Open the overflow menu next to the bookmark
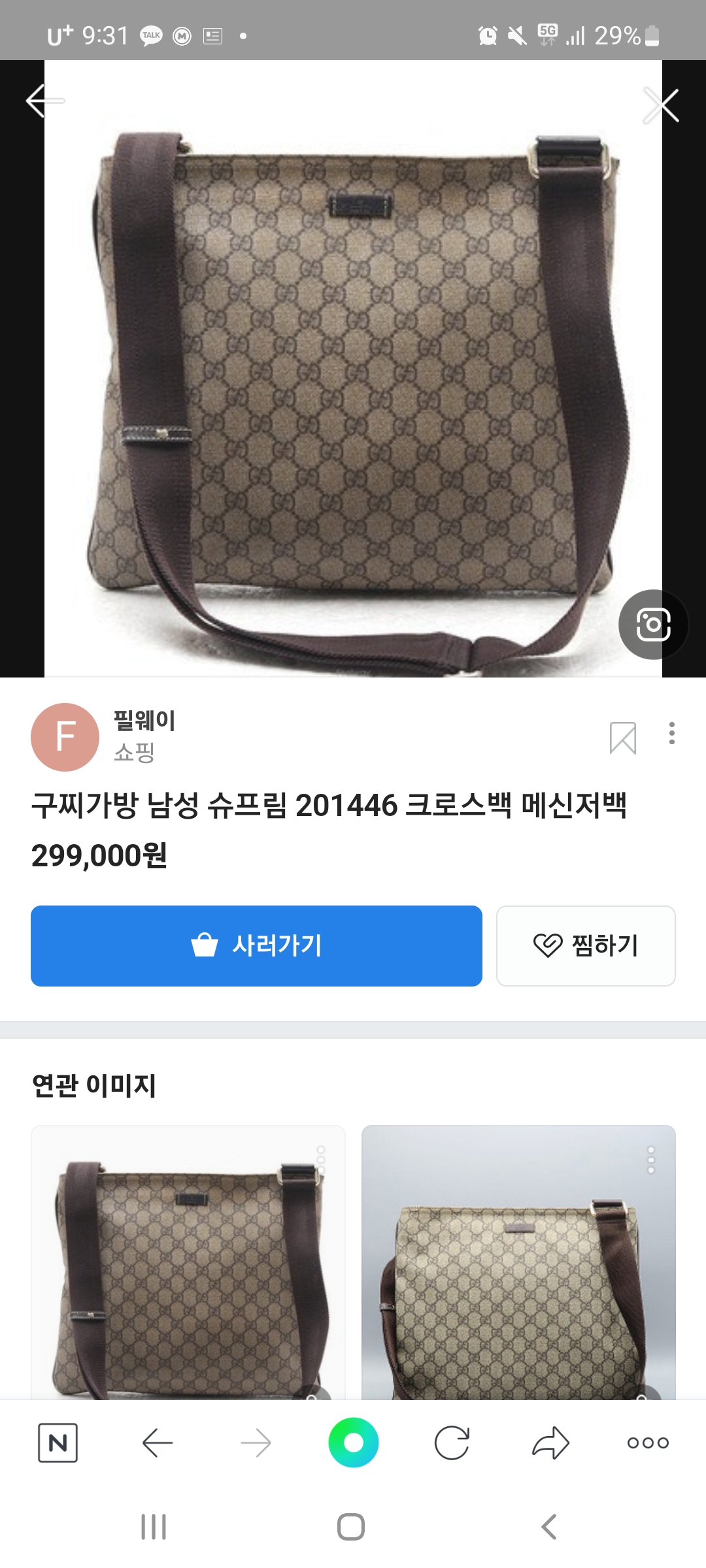 pos(671,734)
